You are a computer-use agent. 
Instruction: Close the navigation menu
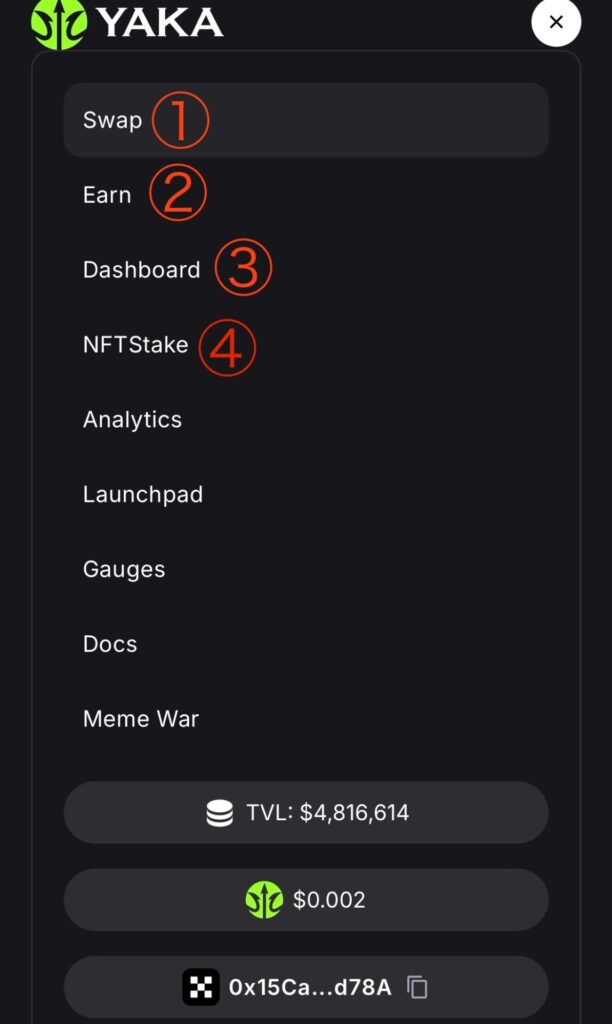[x=556, y=22]
